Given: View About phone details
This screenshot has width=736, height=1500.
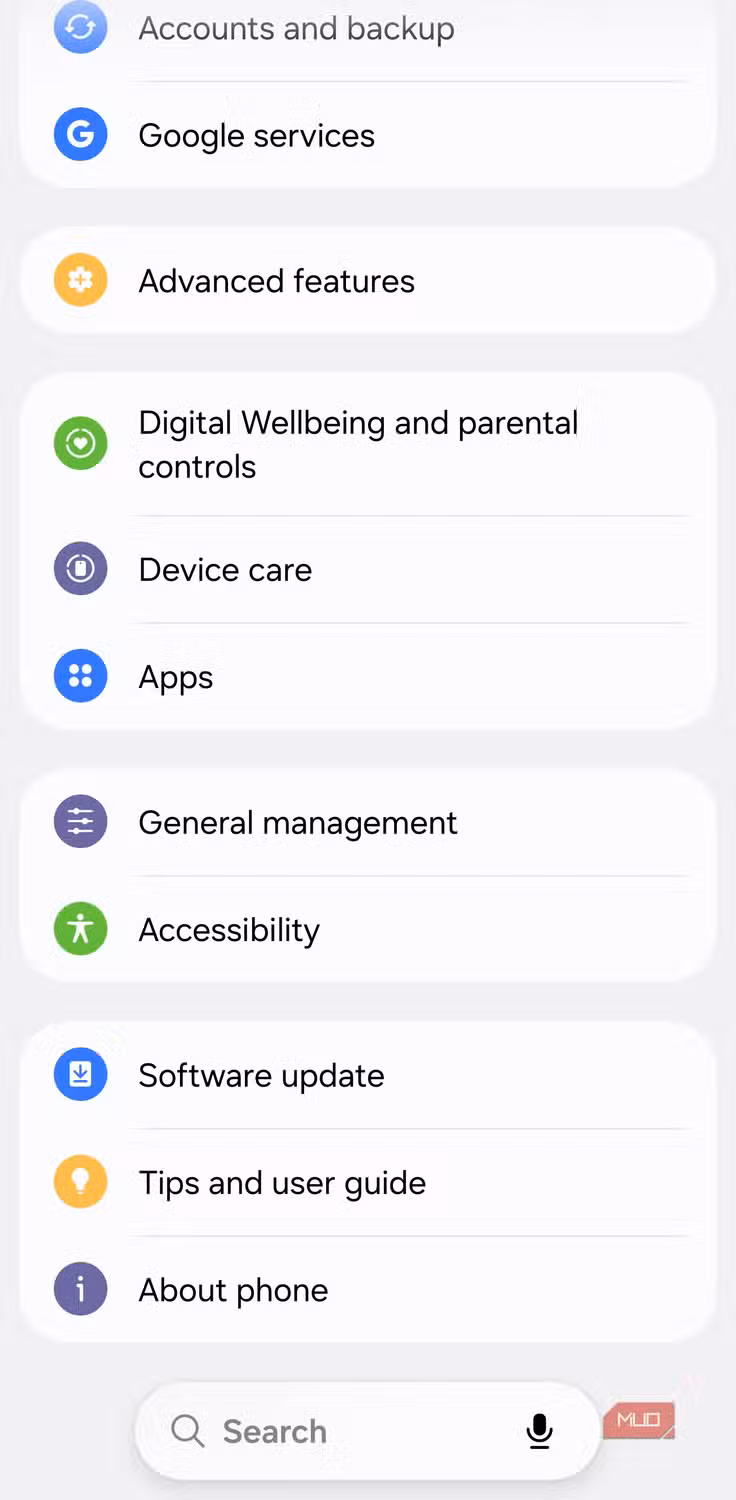Looking at the screenshot, I should [x=368, y=1290].
